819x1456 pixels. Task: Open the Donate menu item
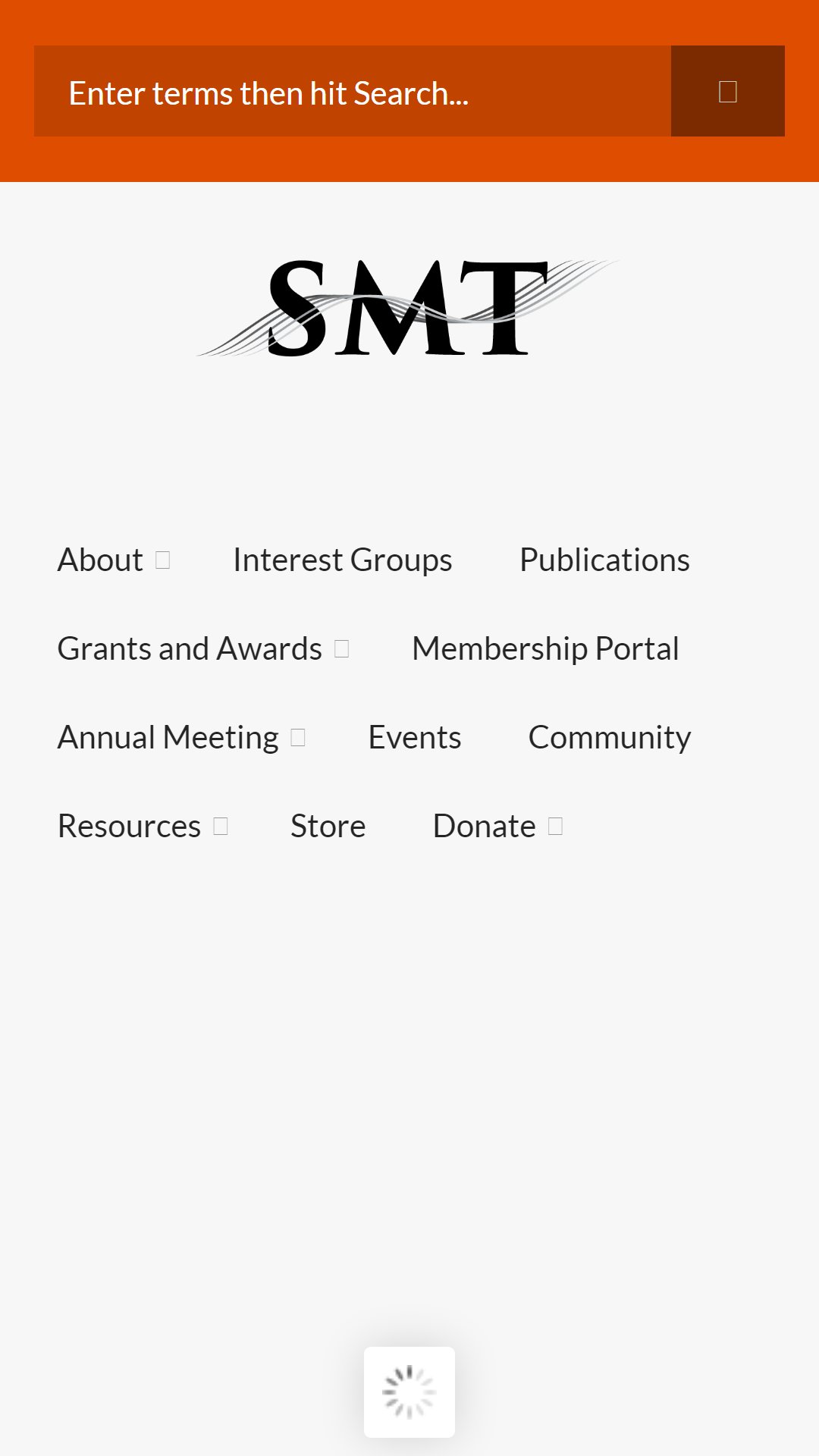[x=484, y=826]
